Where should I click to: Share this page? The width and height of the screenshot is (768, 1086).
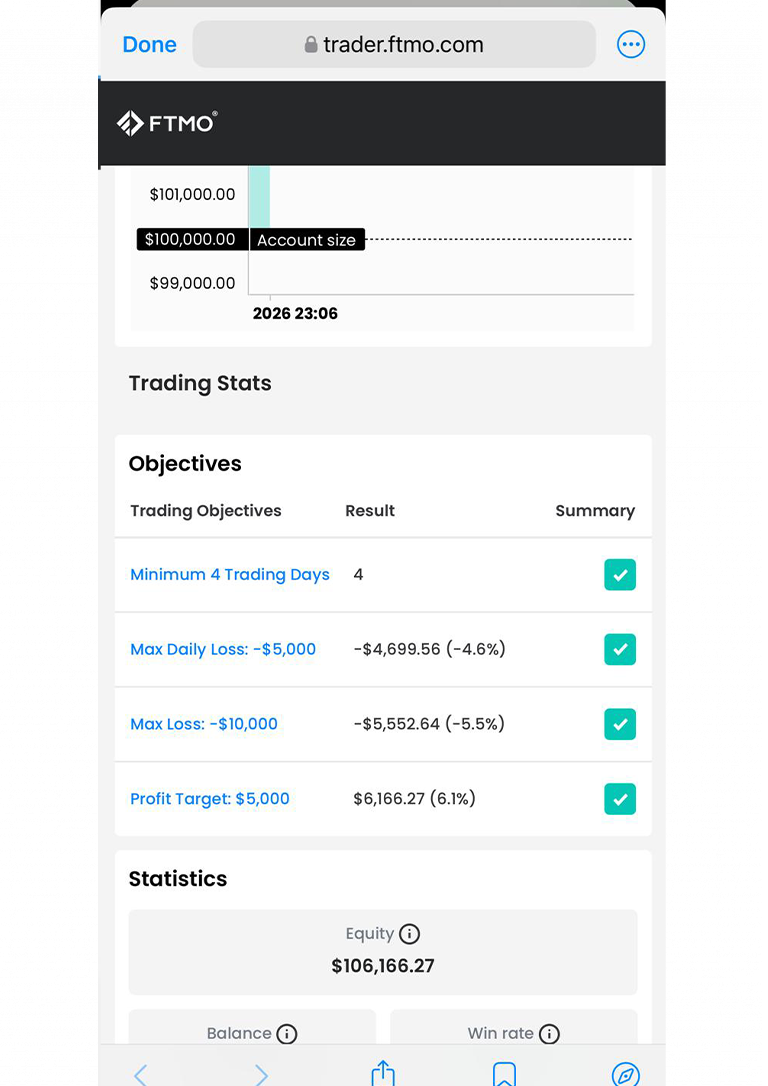(x=383, y=1074)
